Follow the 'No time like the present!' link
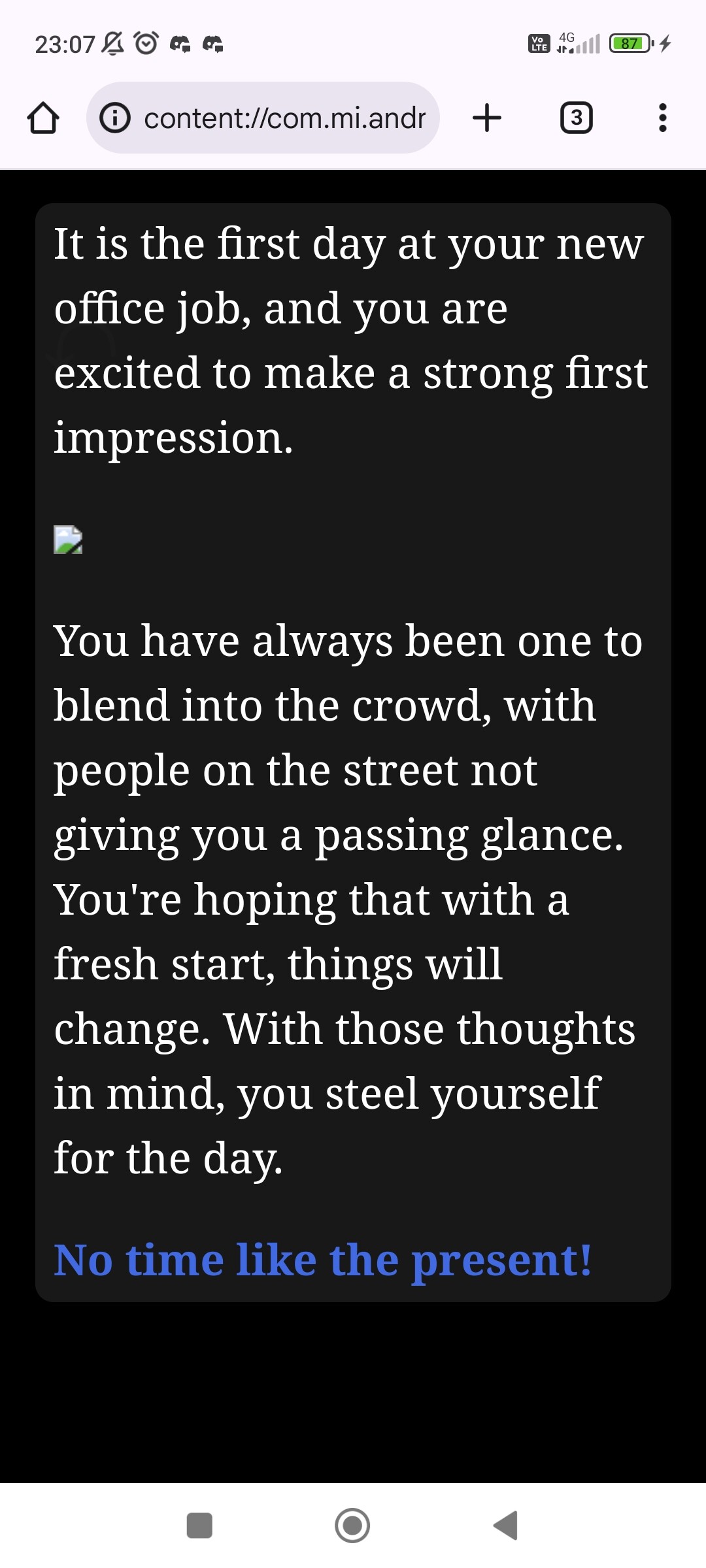The height and width of the screenshot is (1568, 706). tap(323, 1260)
